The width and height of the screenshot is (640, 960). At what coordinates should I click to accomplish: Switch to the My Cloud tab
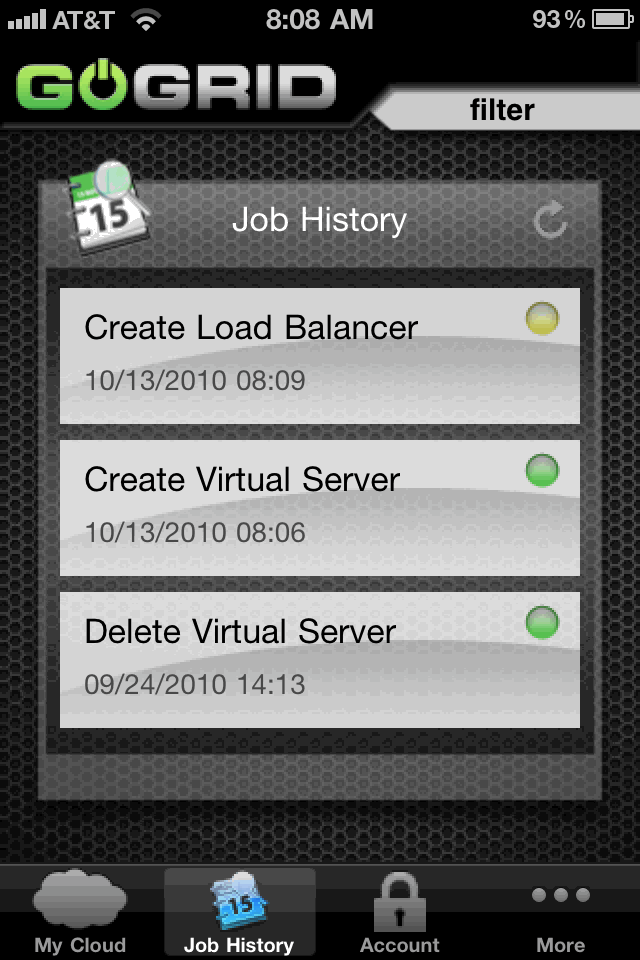80,912
